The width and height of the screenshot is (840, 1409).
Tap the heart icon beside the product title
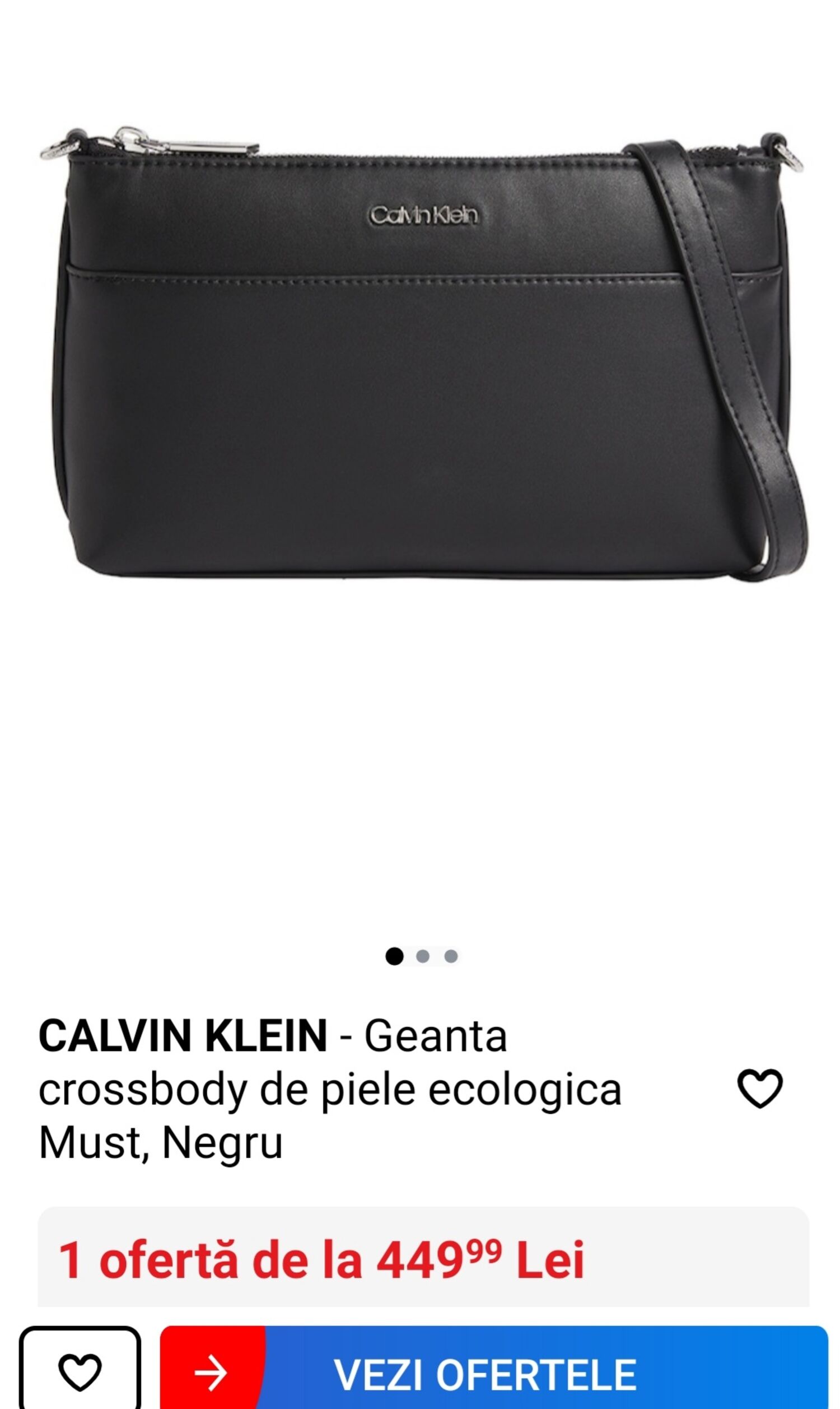759,1089
